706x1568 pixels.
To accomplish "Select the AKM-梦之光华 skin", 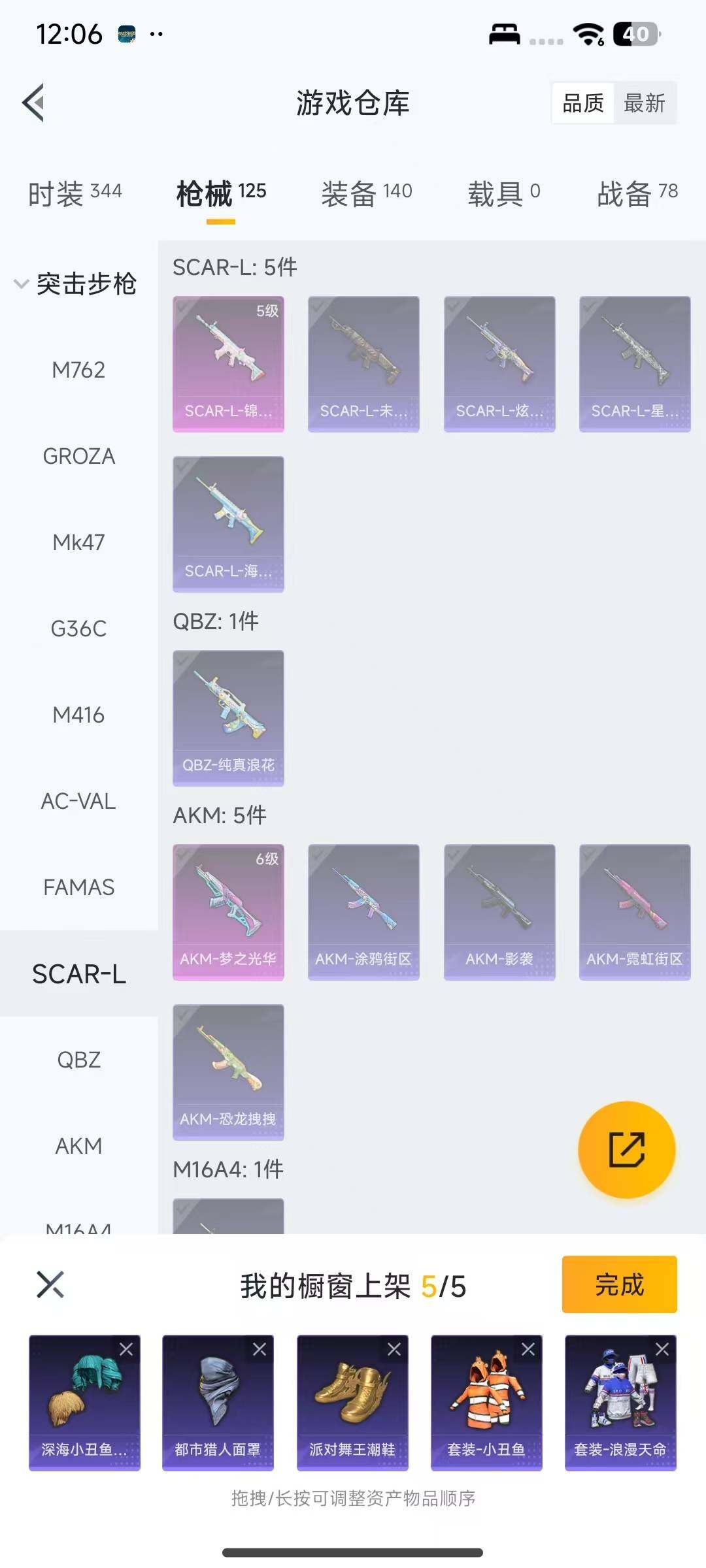I will [x=228, y=911].
